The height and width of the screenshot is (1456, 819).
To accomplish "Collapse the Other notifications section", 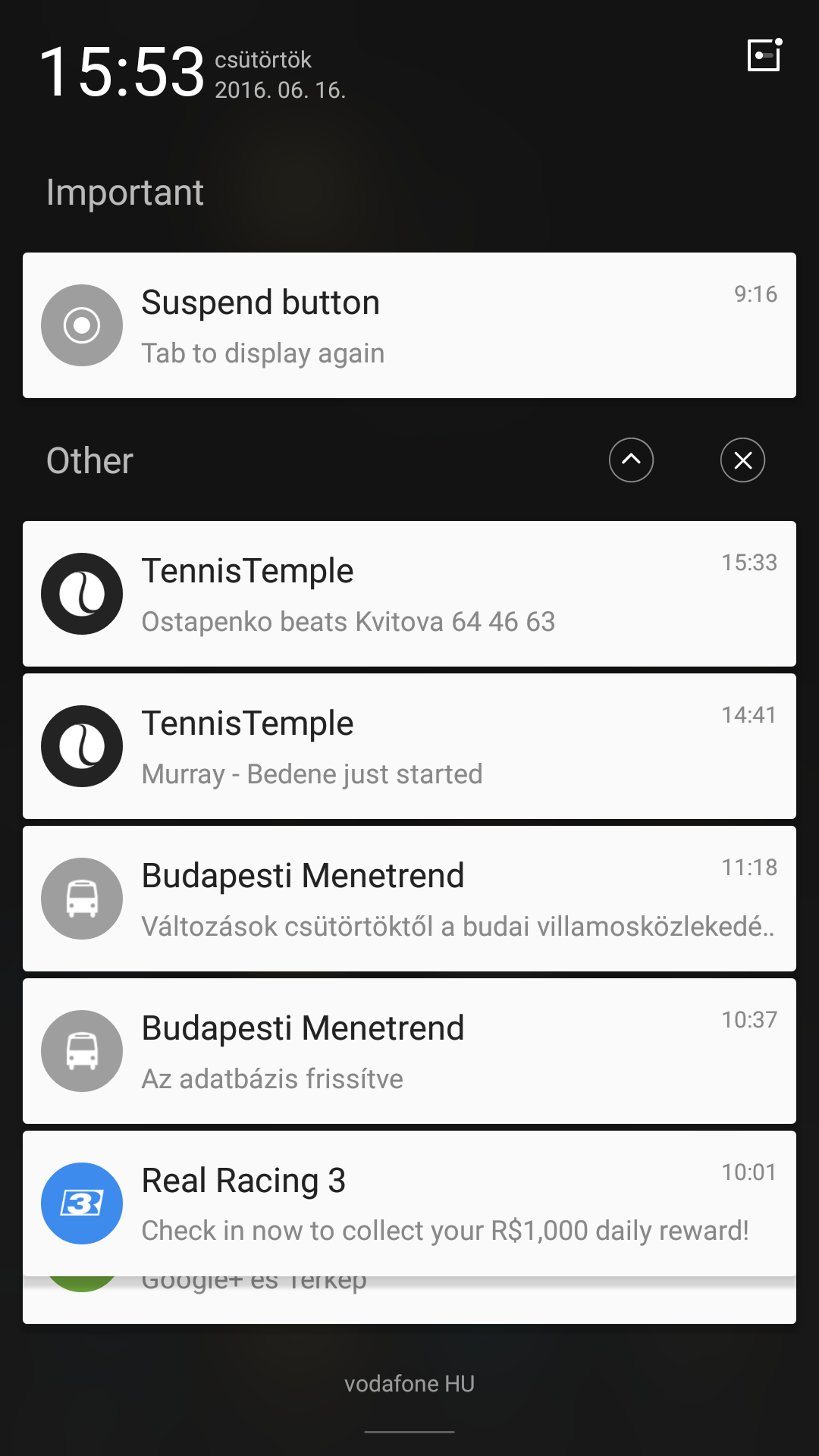I will point(631,460).
